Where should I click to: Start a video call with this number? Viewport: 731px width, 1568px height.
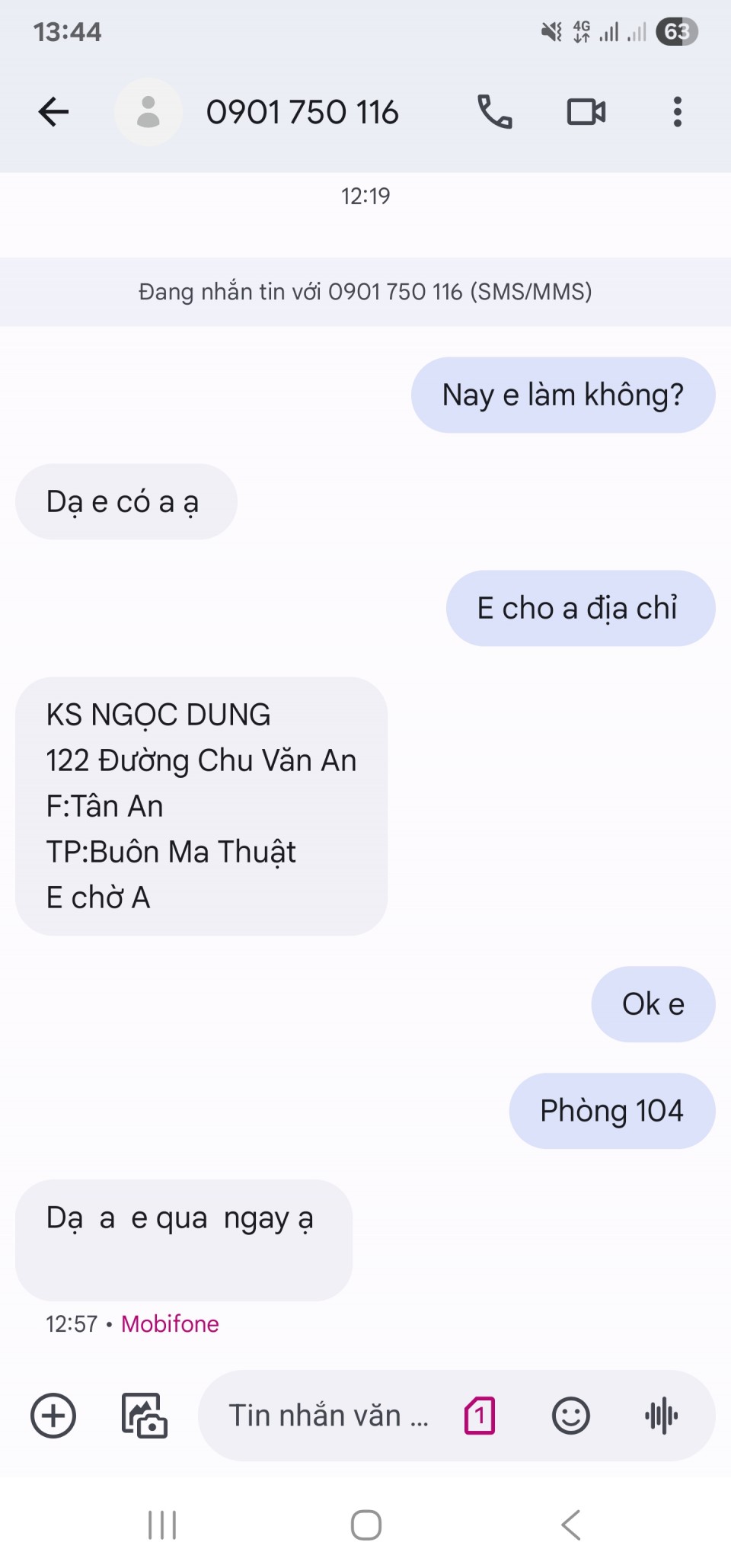pos(586,112)
